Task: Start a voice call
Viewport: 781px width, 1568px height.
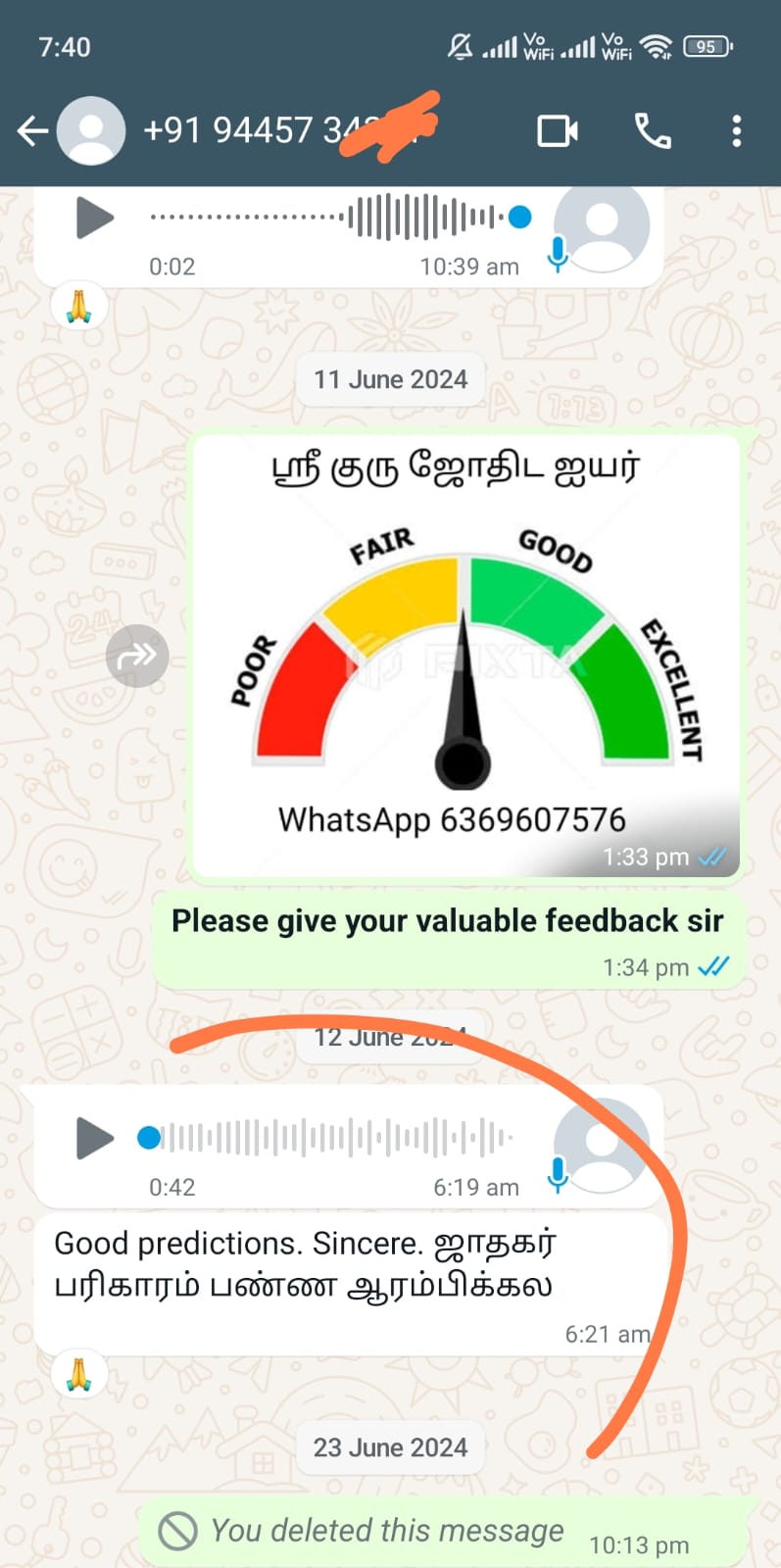Action: [653, 130]
